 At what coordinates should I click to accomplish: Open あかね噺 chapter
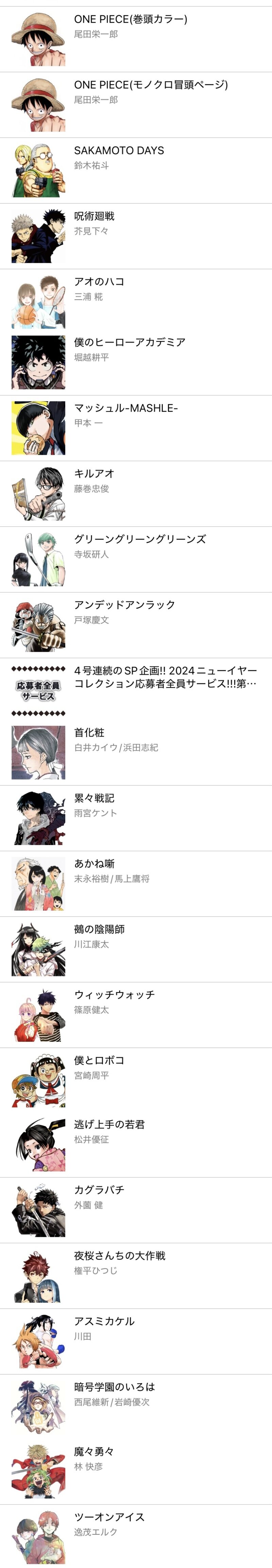pos(136,884)
